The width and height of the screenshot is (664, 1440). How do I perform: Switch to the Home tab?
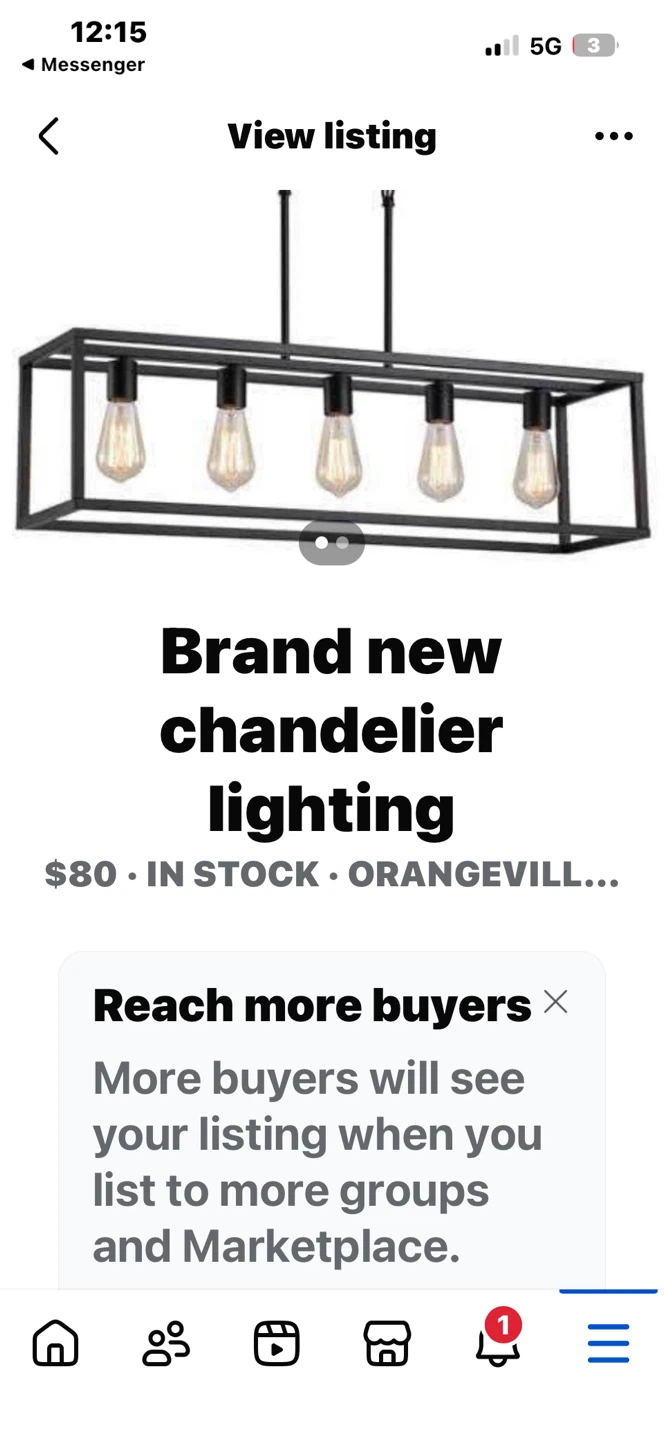coord(56,1343)
